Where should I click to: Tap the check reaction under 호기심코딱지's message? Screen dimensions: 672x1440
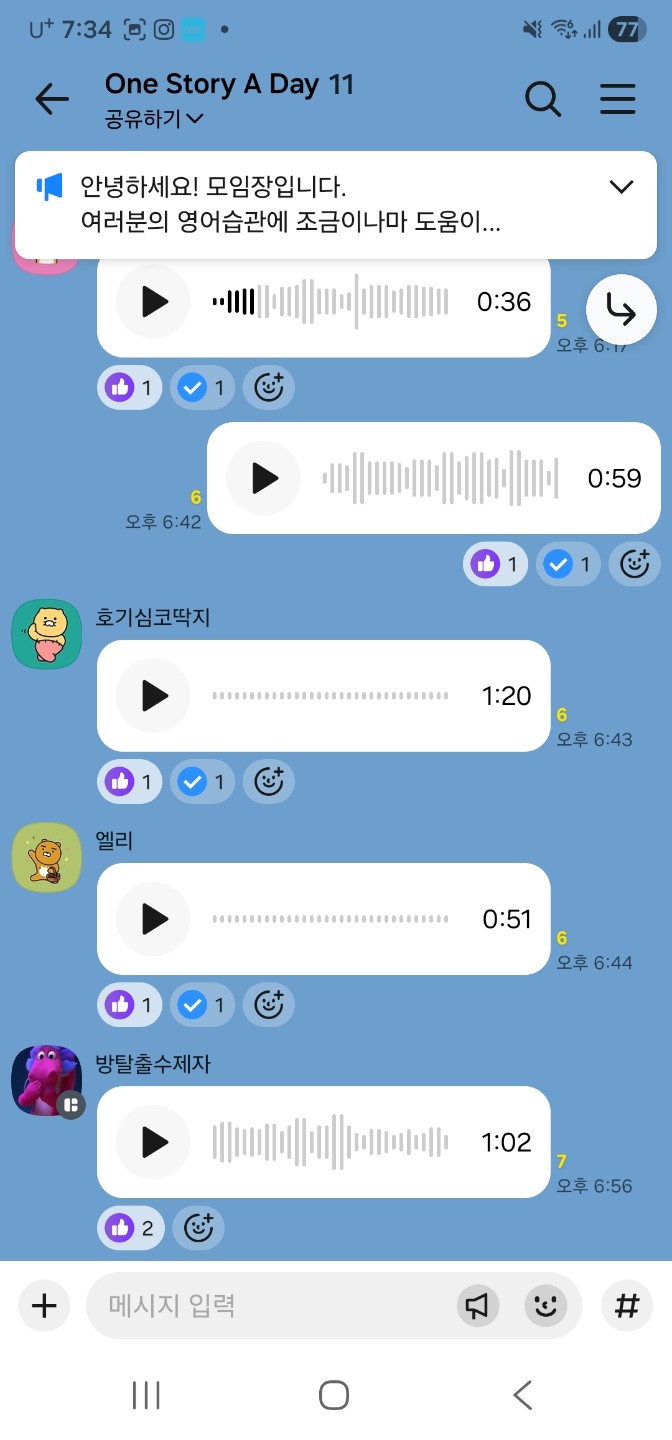pyautogui.click(x=203, y=781)
